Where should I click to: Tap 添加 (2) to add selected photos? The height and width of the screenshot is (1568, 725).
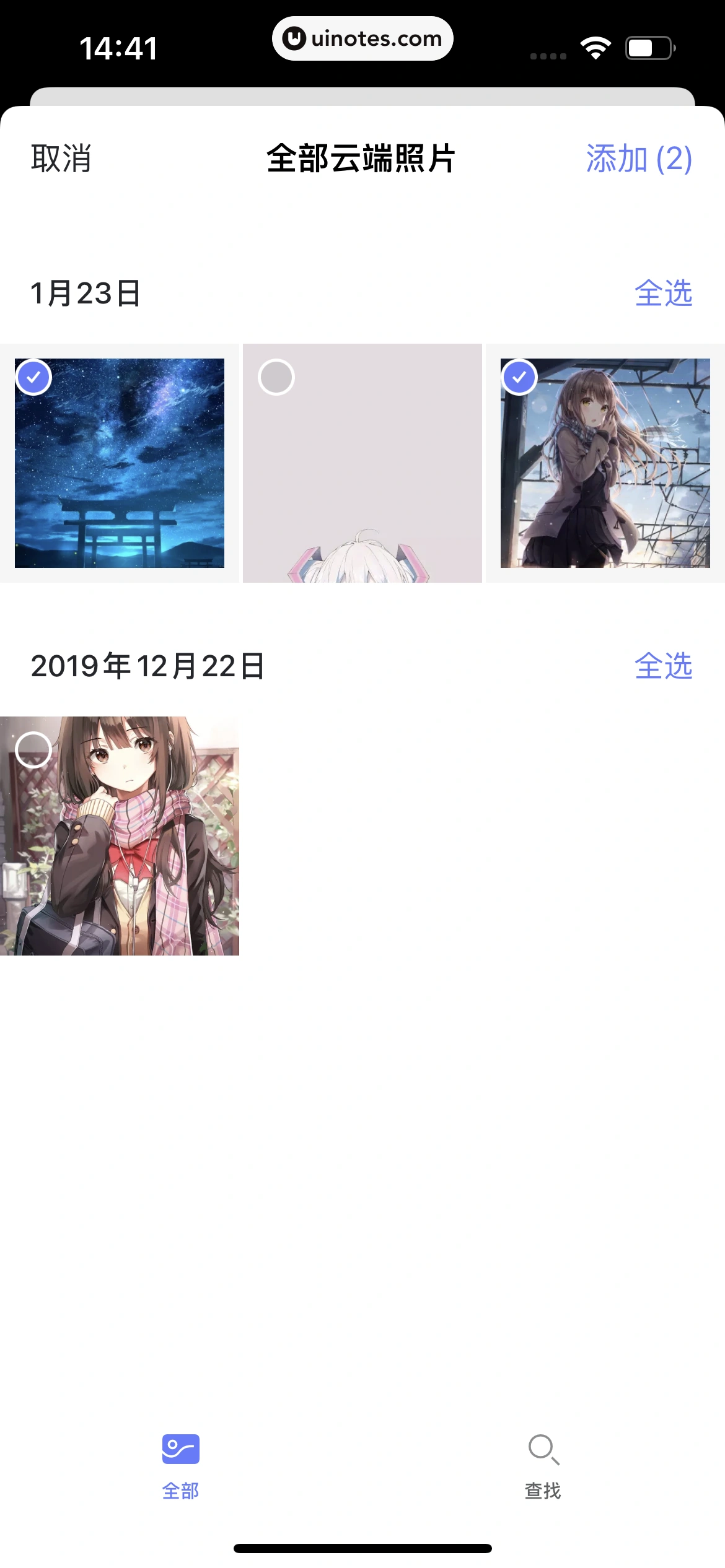(638, 160)
